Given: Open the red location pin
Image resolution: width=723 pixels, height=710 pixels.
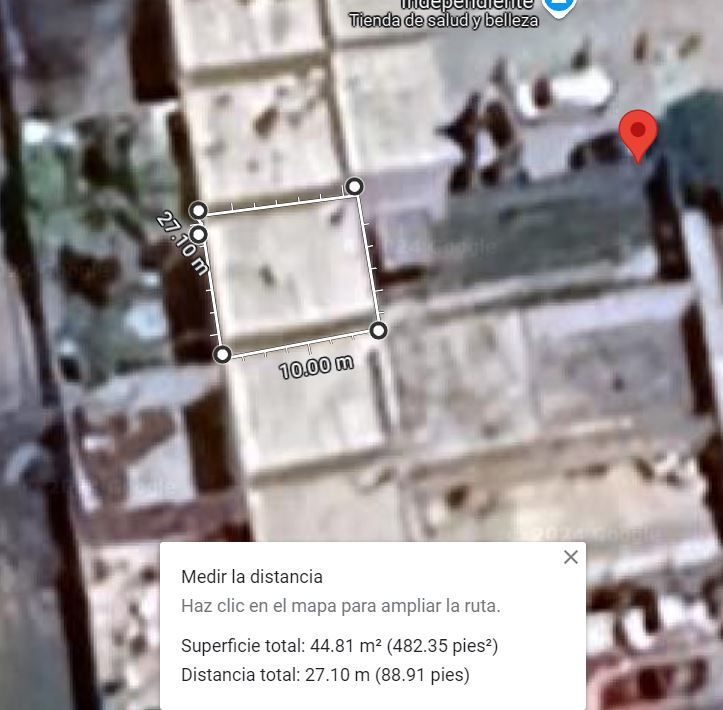Looking at the screenshot, I should point(638,136).
